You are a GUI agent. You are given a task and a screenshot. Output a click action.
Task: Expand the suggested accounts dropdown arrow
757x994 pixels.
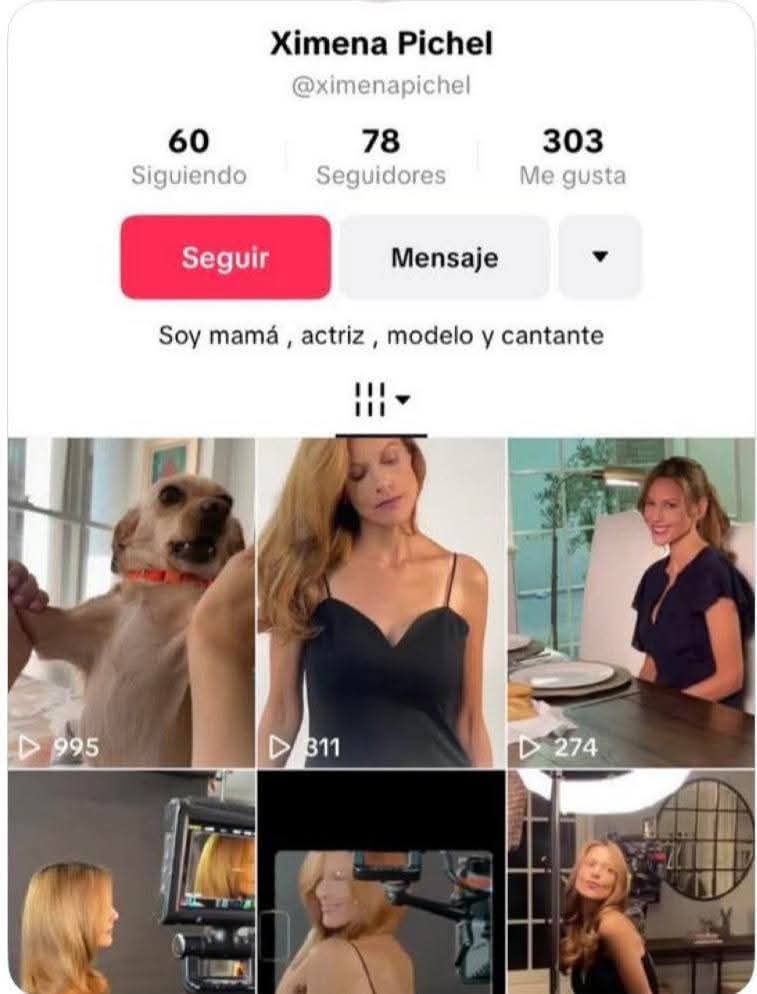(x=600, y=258)
